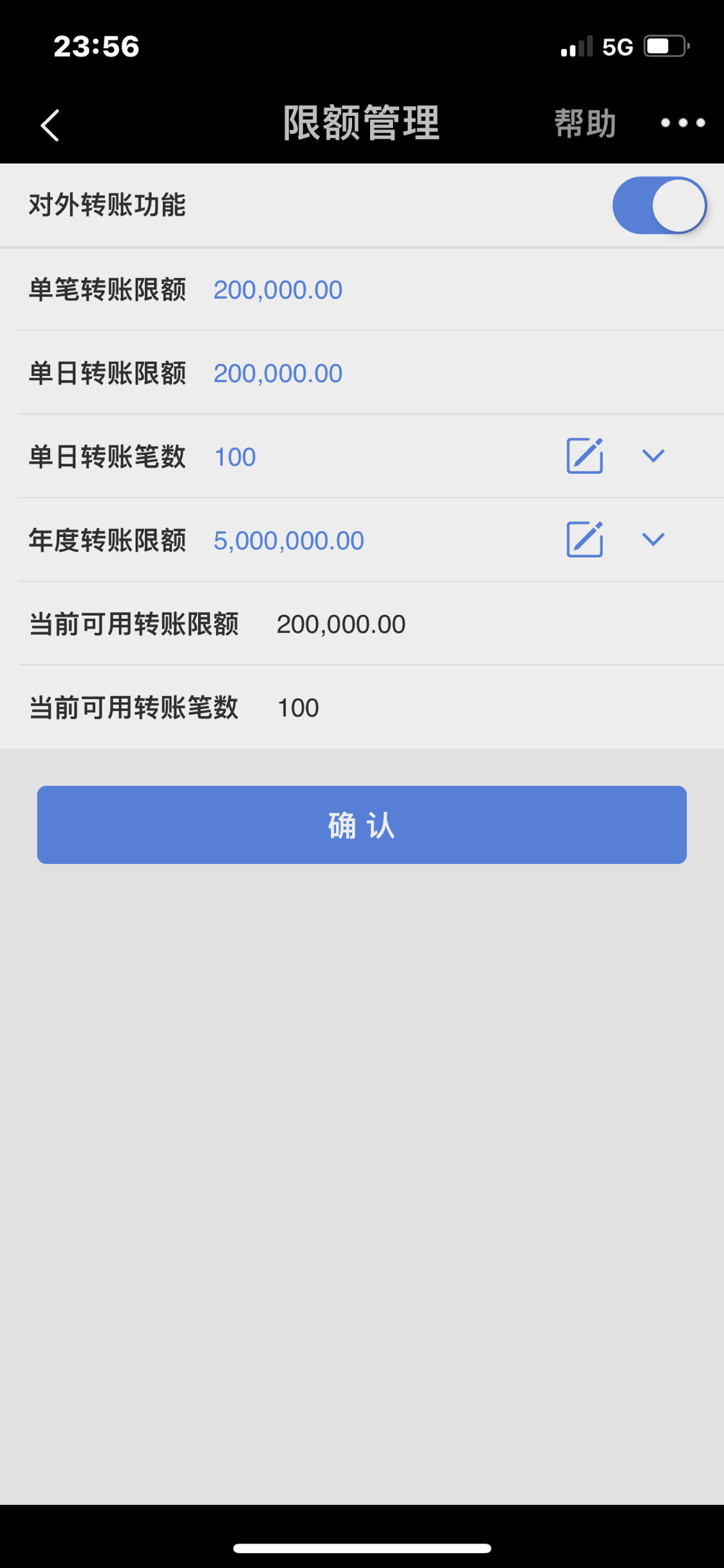Open 帮助 from the top bar
The image size is (724, 1568).
[584, 122]
